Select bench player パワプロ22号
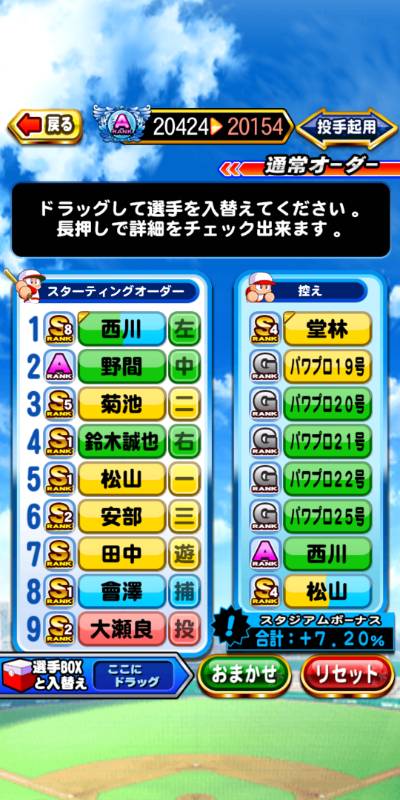Viewport: 400px width, 800px height. pos(328,480)
